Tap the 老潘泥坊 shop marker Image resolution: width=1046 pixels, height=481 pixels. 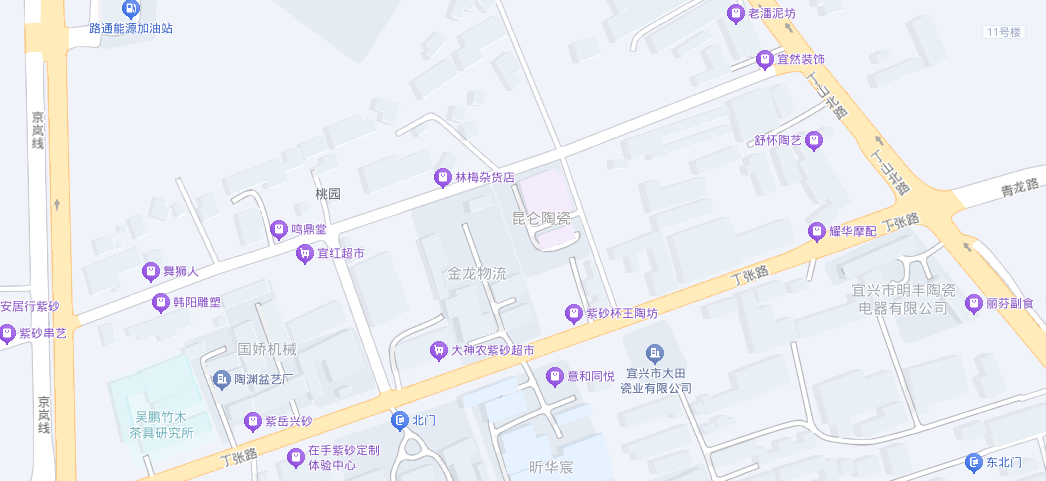tap(737, 14)
